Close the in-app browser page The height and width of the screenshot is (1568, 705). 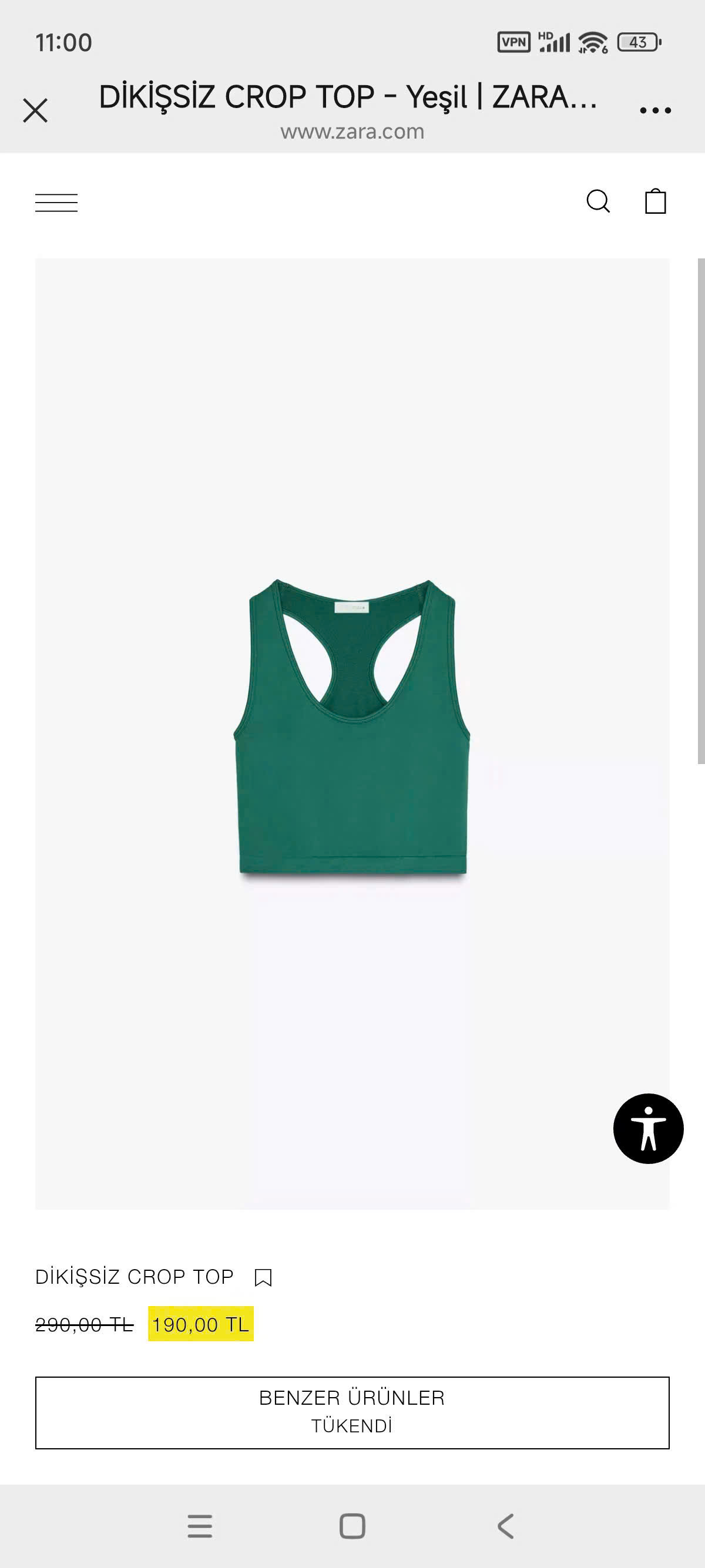coord(35,111)
